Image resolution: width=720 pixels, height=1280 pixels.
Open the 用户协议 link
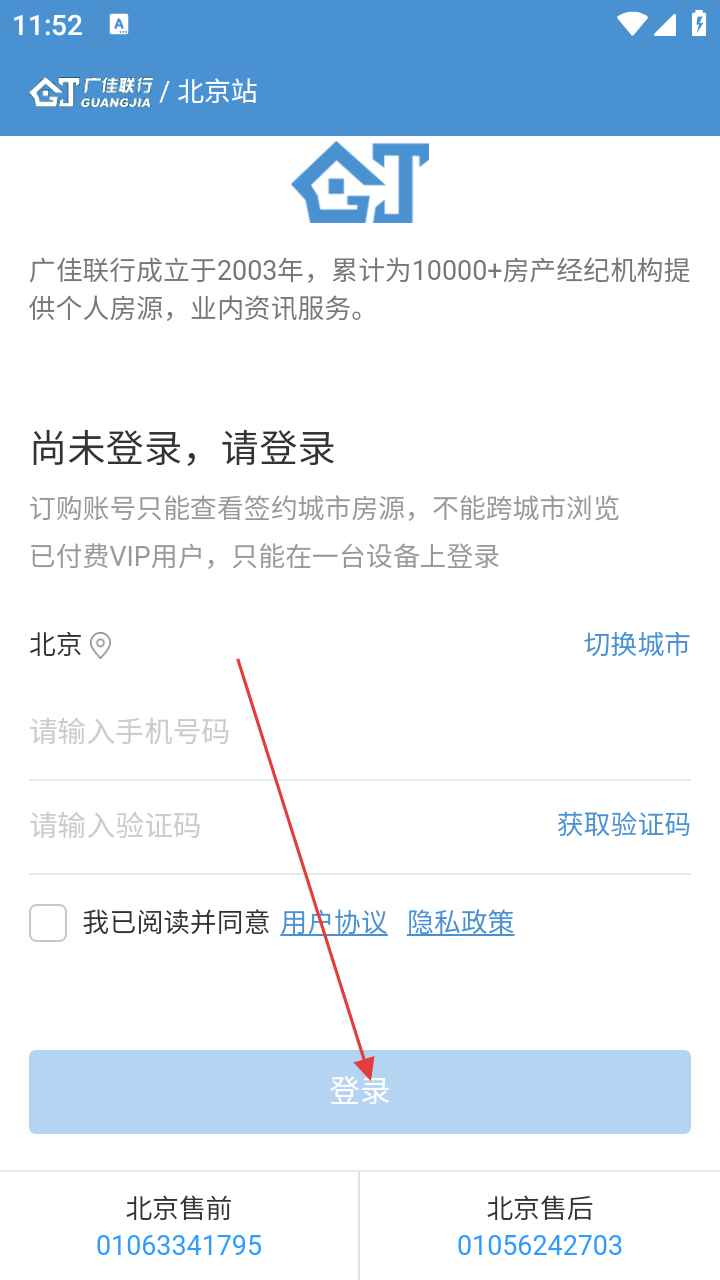tap(333, 922)
